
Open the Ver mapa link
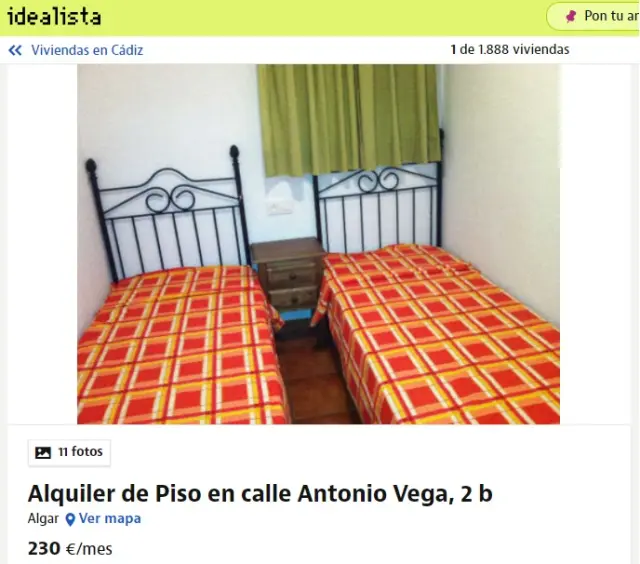[104, 519]
